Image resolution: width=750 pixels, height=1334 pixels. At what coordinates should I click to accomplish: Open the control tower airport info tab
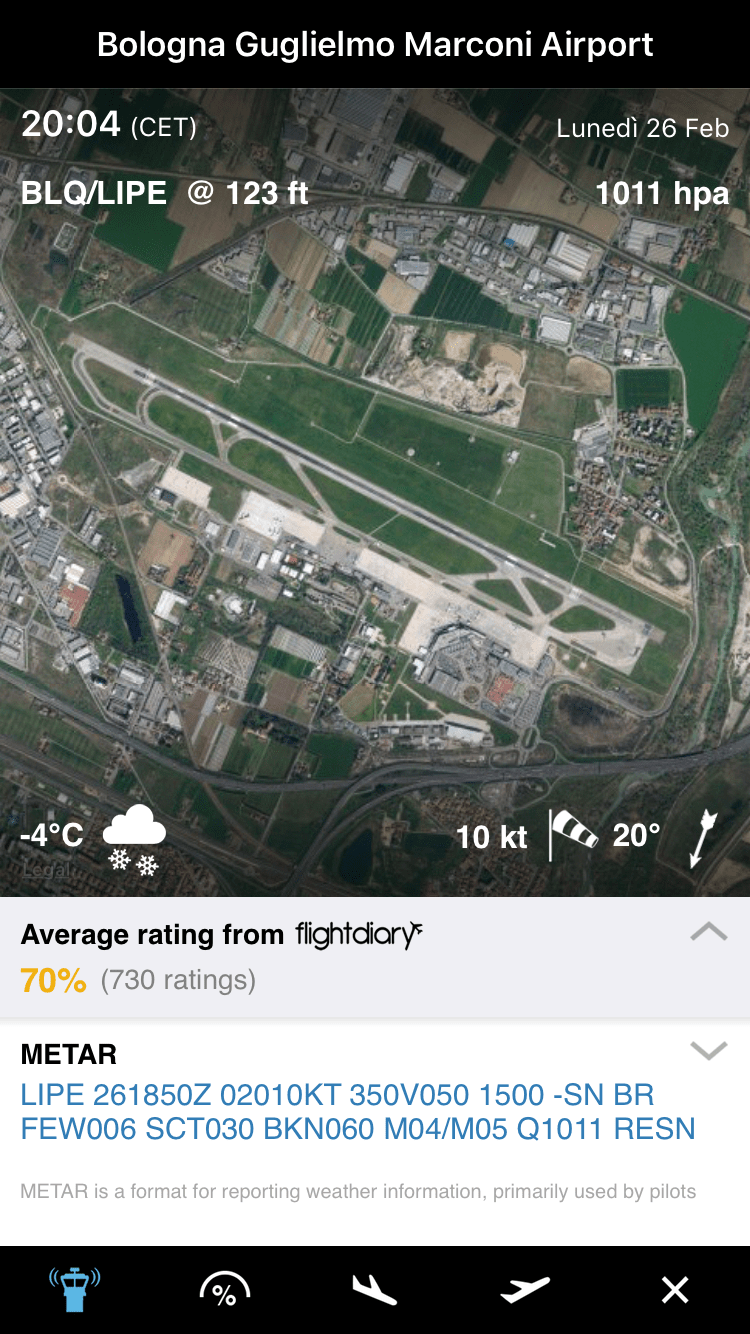[75, 1290]
